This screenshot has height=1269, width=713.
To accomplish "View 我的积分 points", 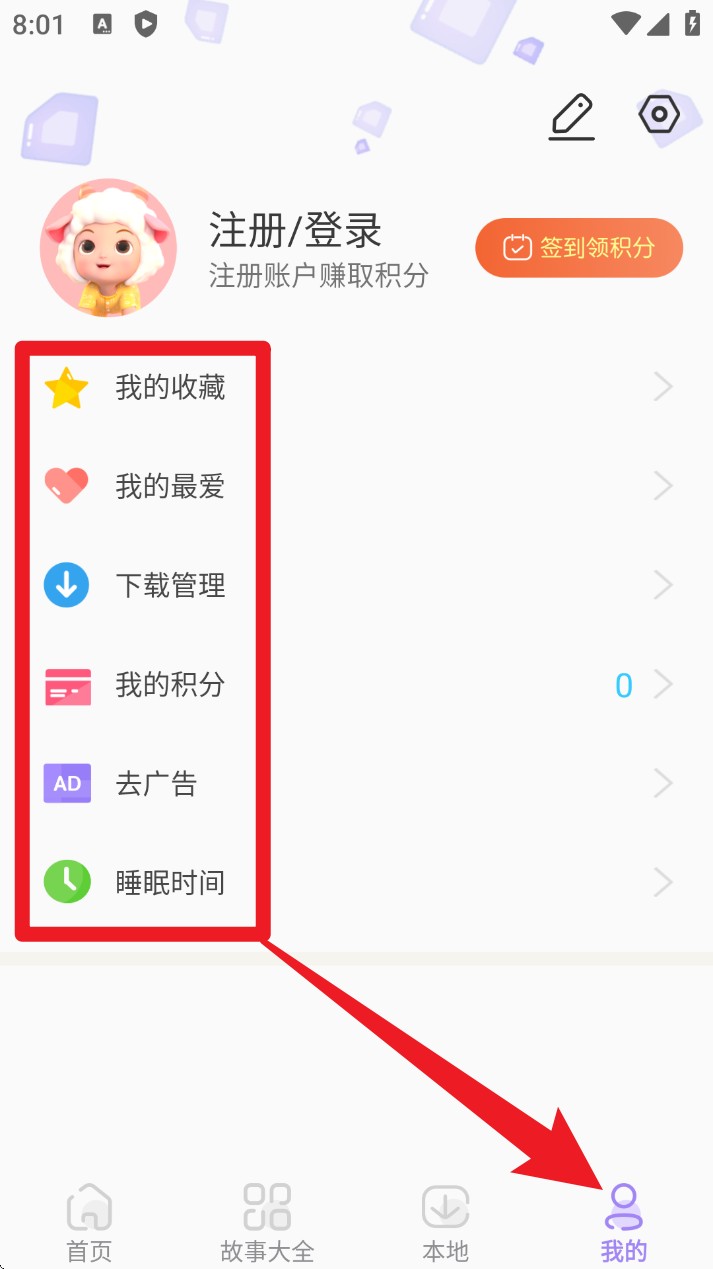I will click(x=170, y=685).
